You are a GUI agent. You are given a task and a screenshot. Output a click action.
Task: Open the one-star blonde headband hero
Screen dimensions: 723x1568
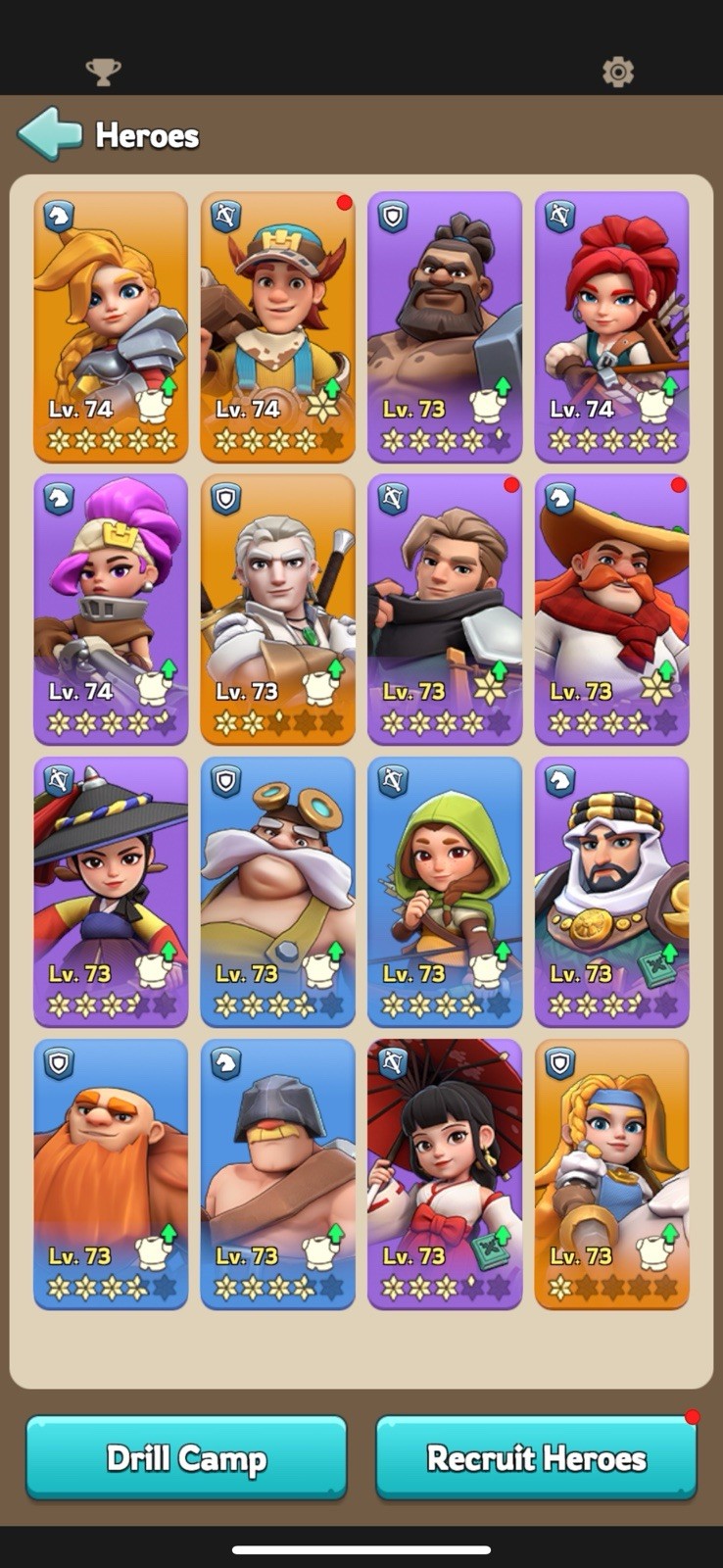(x=612, y=1174)
